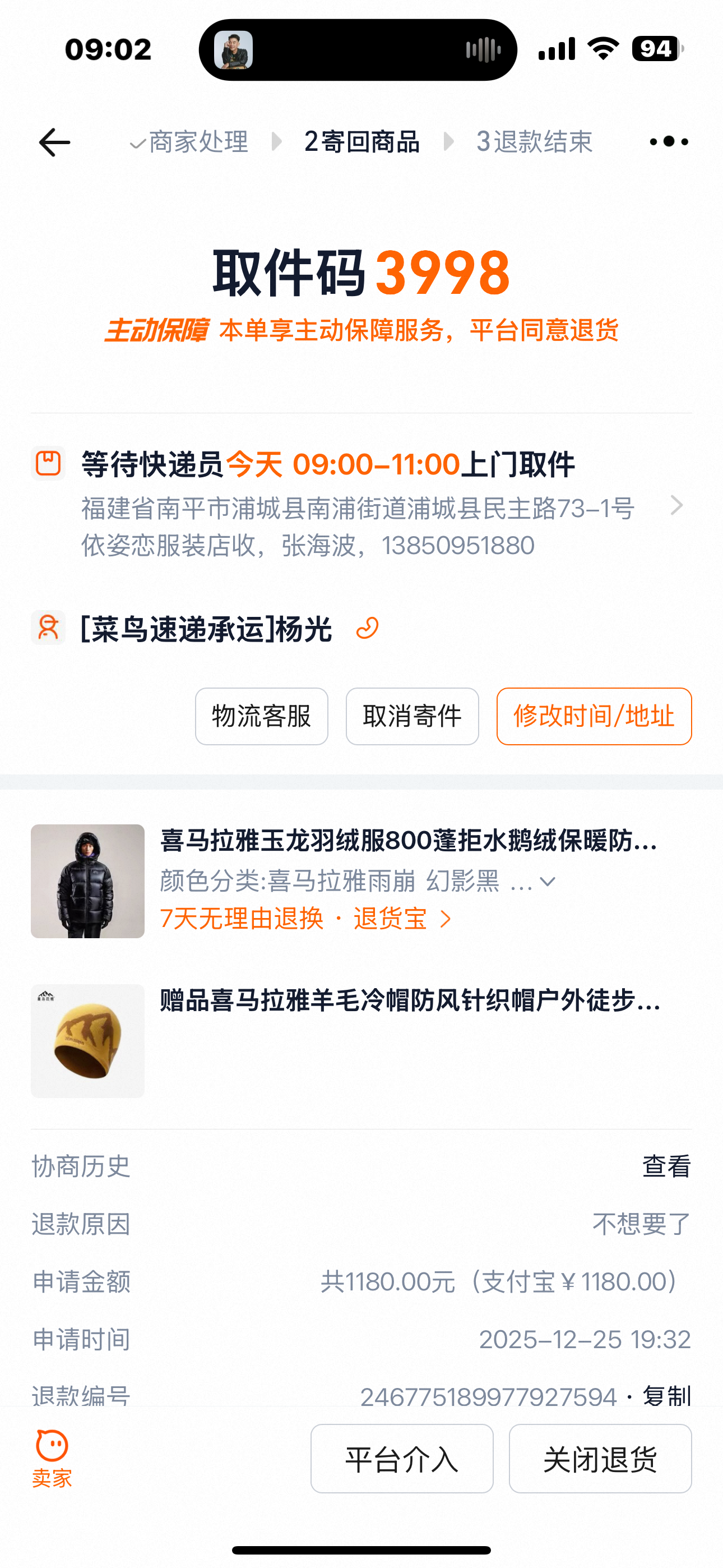Image resolution: width=723 pixels, height=1568 pixels.
Task: View the 协商历史 negotiation history
Action: [x=666, y=1167]
